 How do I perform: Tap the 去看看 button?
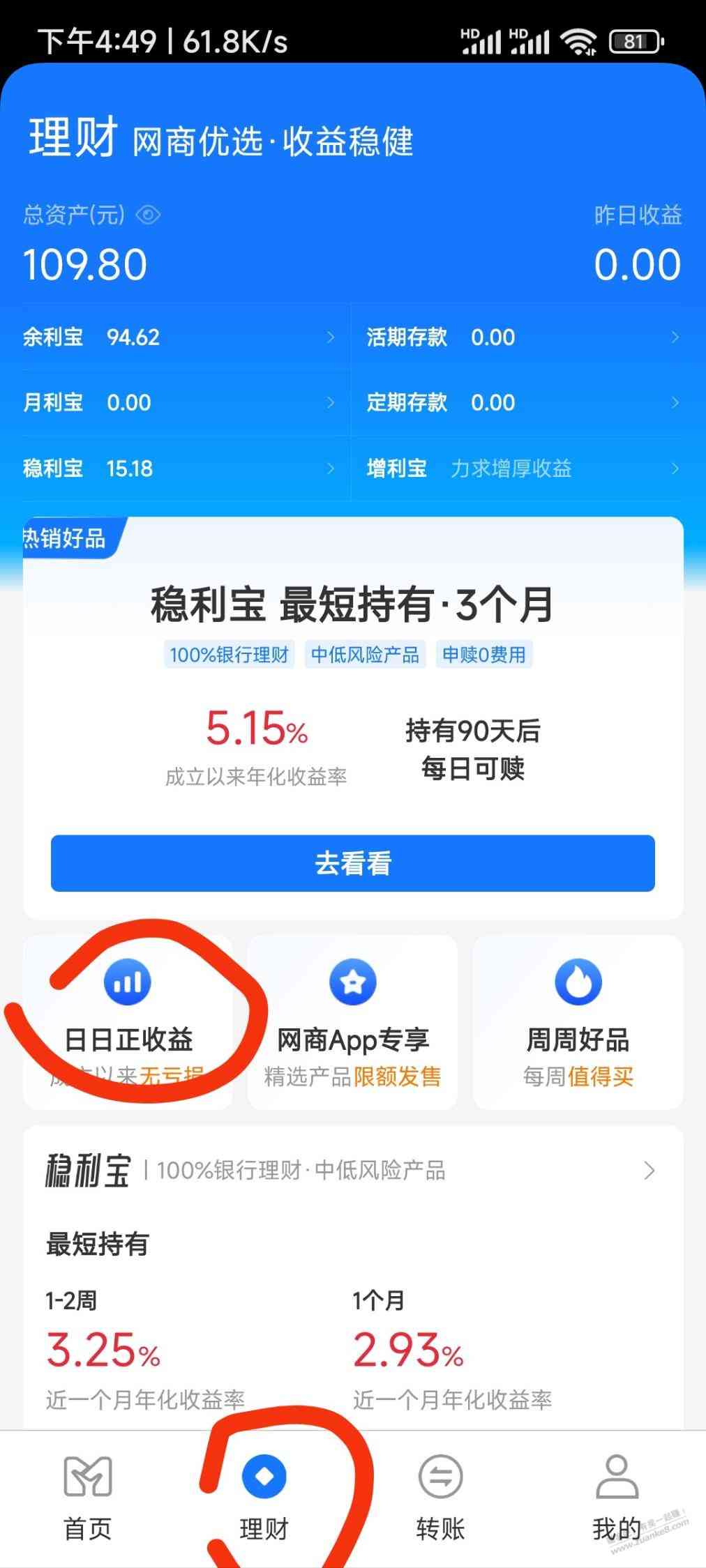pyautogui.click(x=352, y=863)
